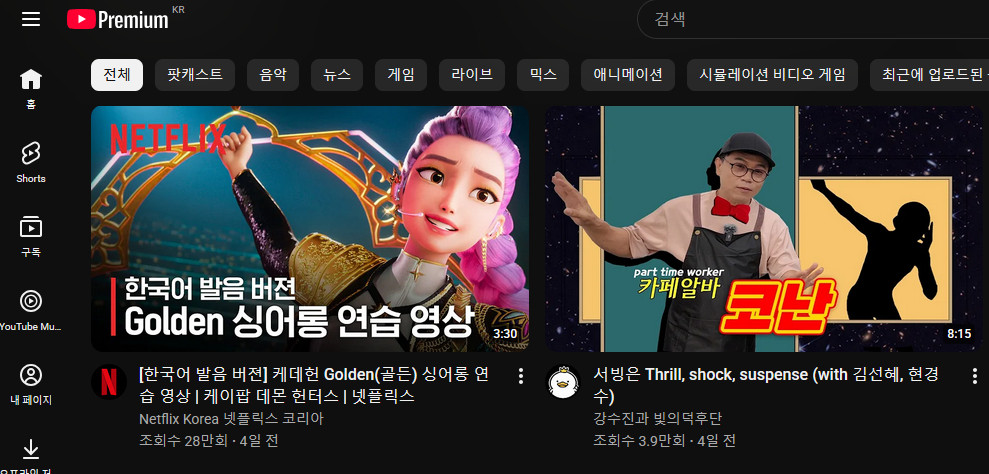Filter videos by 팟캐스트
The image size is (989, 474).
pyautogui.click(x=195, y=74)
